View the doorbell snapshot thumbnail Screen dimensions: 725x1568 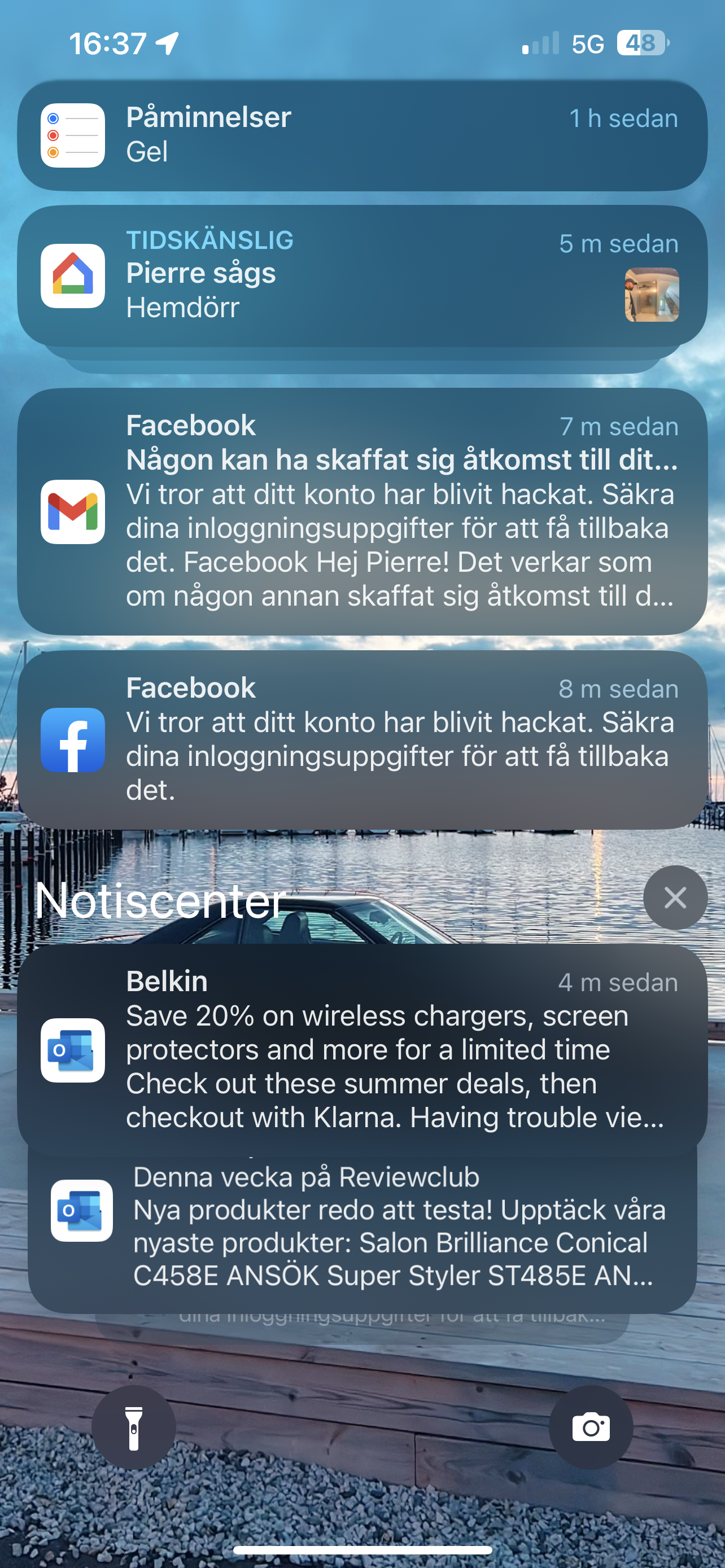[652, 295]
